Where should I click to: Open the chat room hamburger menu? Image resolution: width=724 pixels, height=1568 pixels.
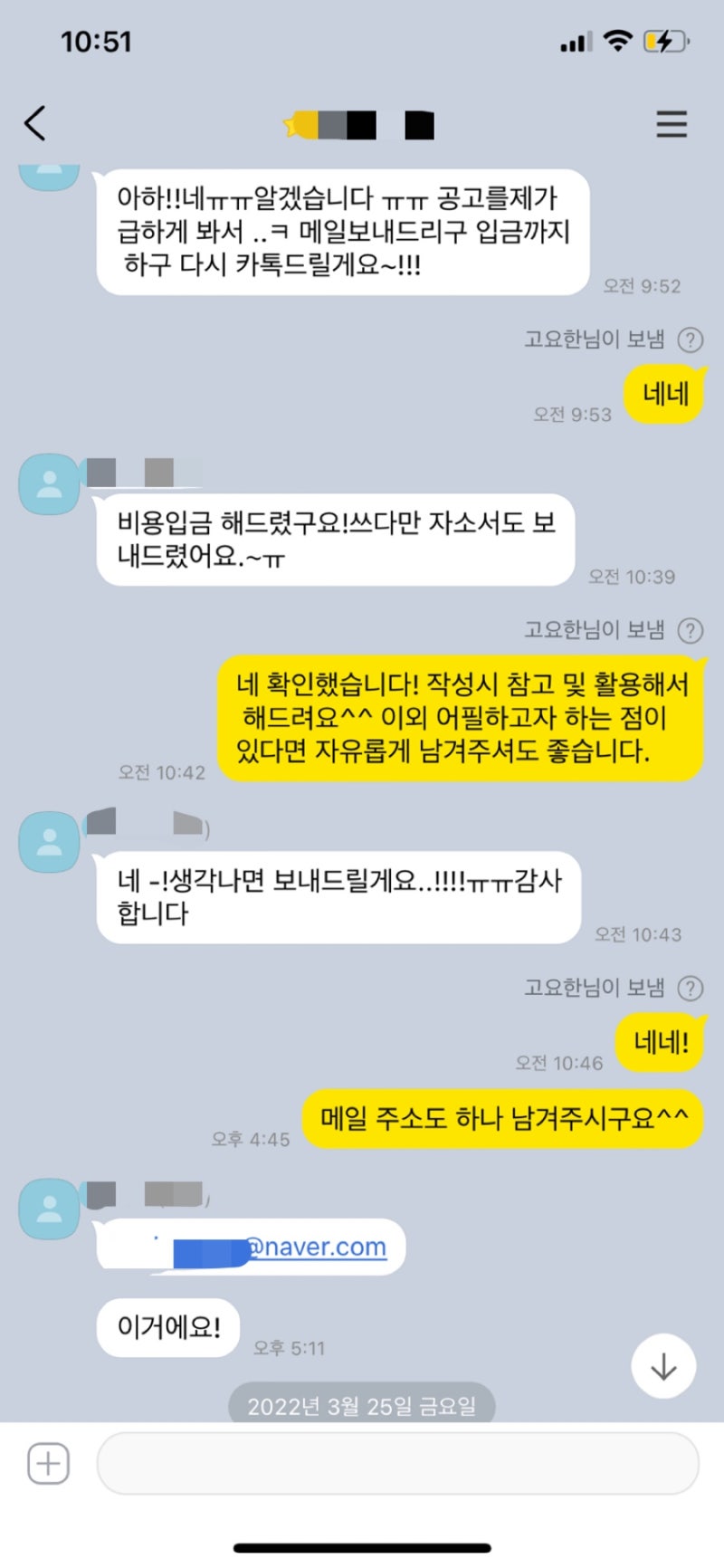point(672,123)
